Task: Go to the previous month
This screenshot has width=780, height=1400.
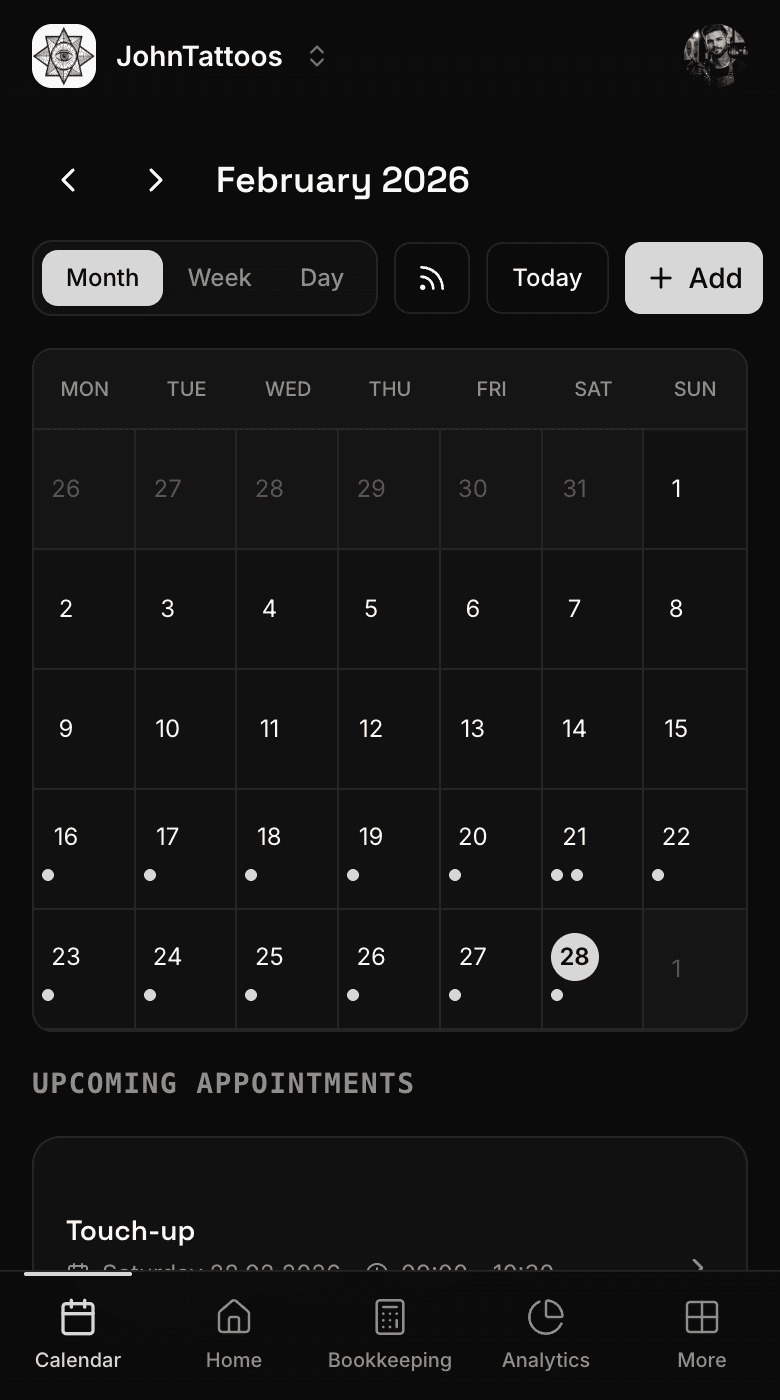Action: (68, 180)
